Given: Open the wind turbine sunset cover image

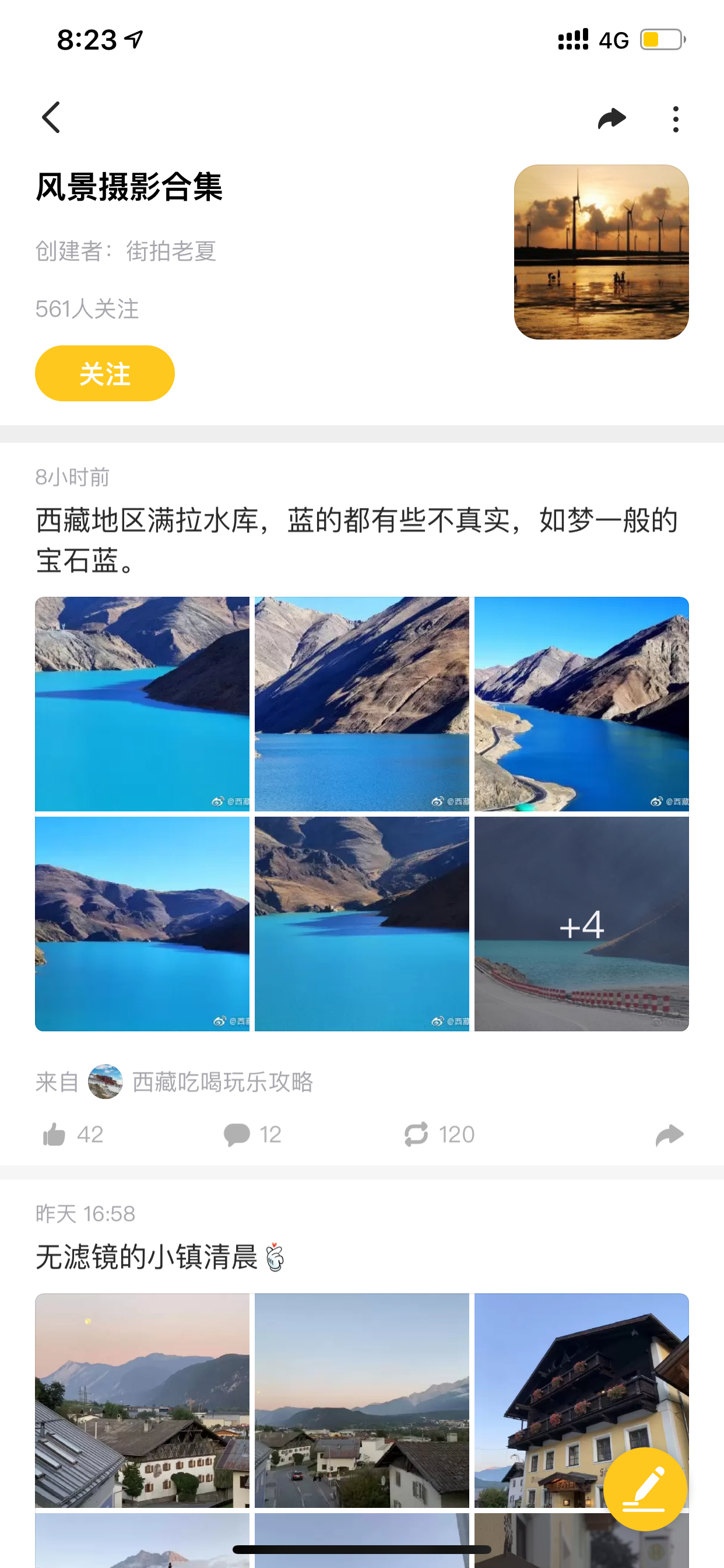Looking at the screenshot, I should coord(601,252).
